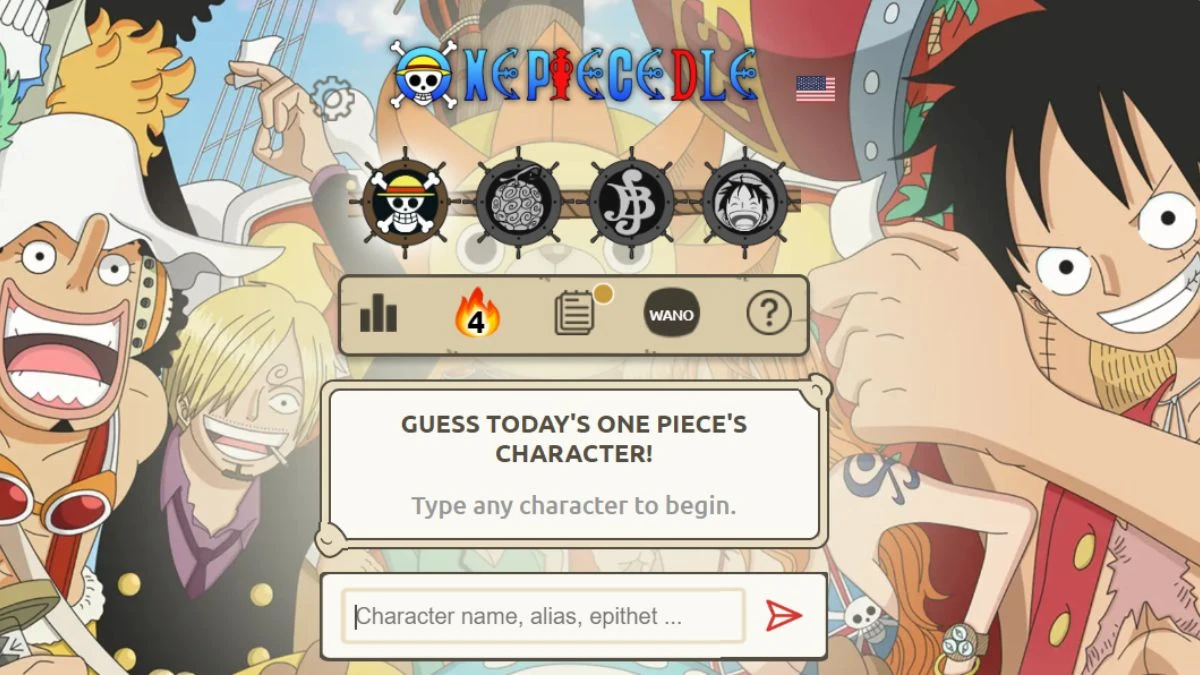Switch to the devil fruit mode
Viewport: 1200px width, 675px height.
(517, 203)
